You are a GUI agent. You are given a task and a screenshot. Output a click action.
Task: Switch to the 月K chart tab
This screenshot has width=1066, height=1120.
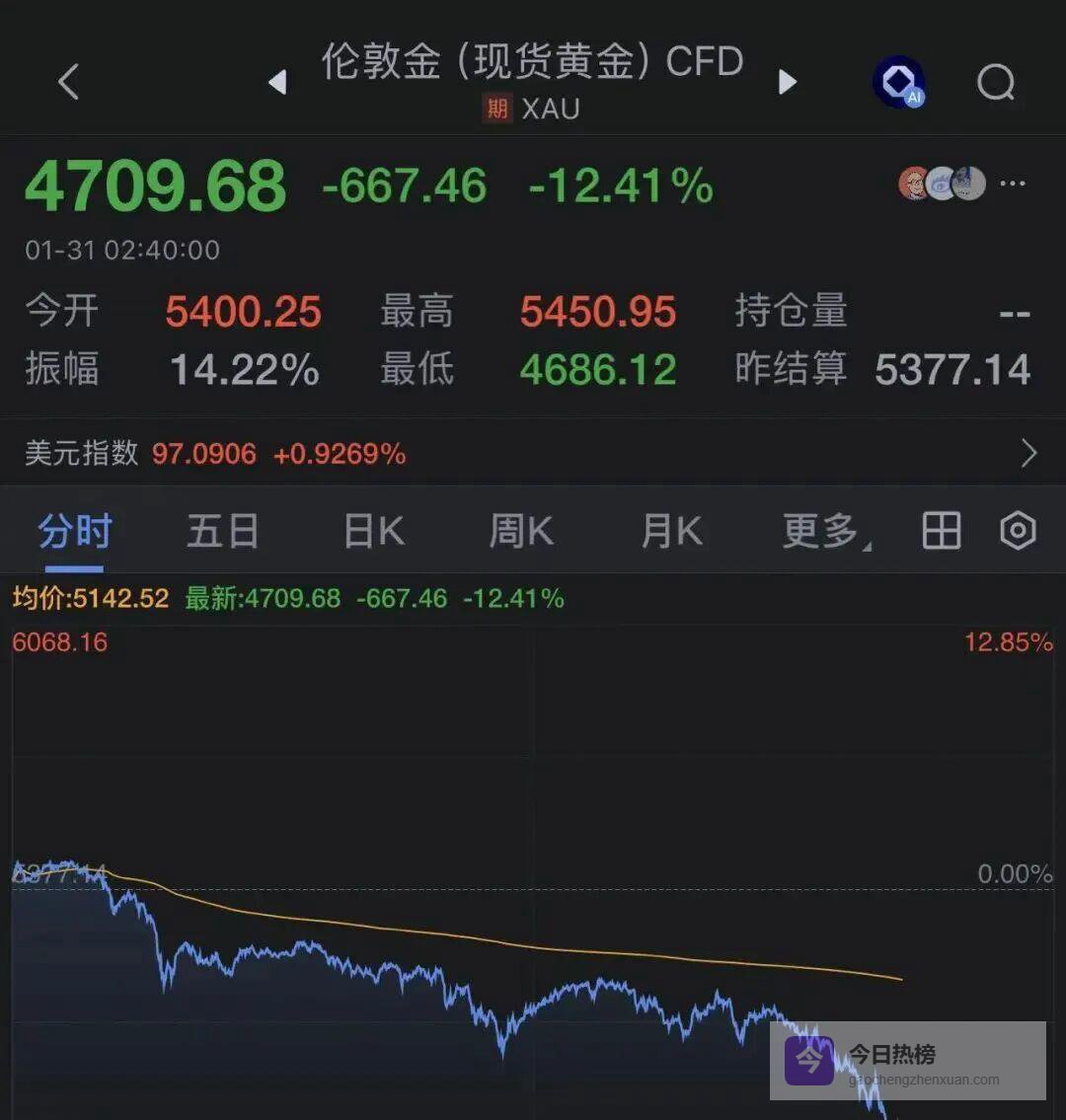(x=671, y=532)
